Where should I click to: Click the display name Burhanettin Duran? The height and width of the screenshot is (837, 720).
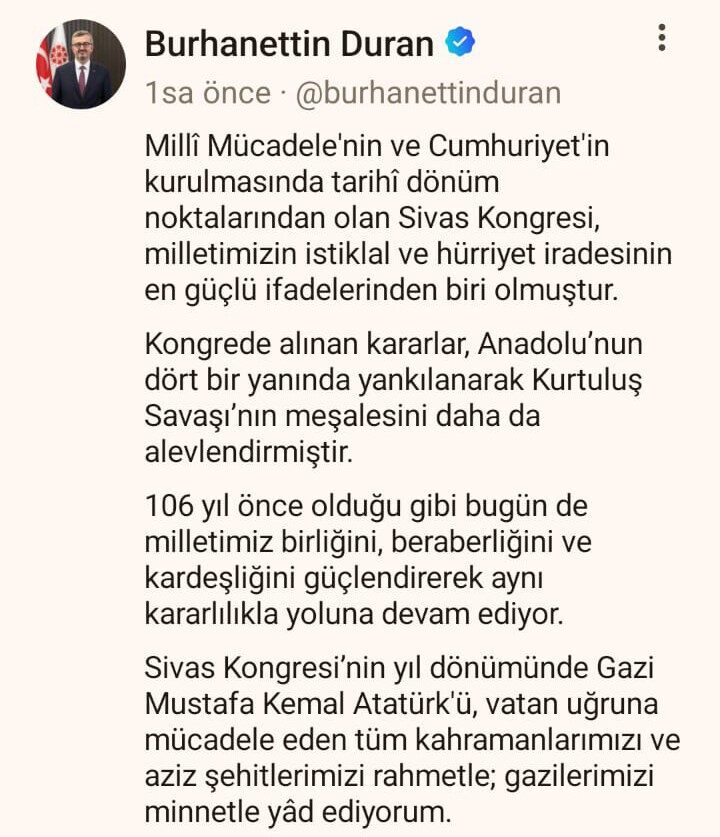[290, 42]
